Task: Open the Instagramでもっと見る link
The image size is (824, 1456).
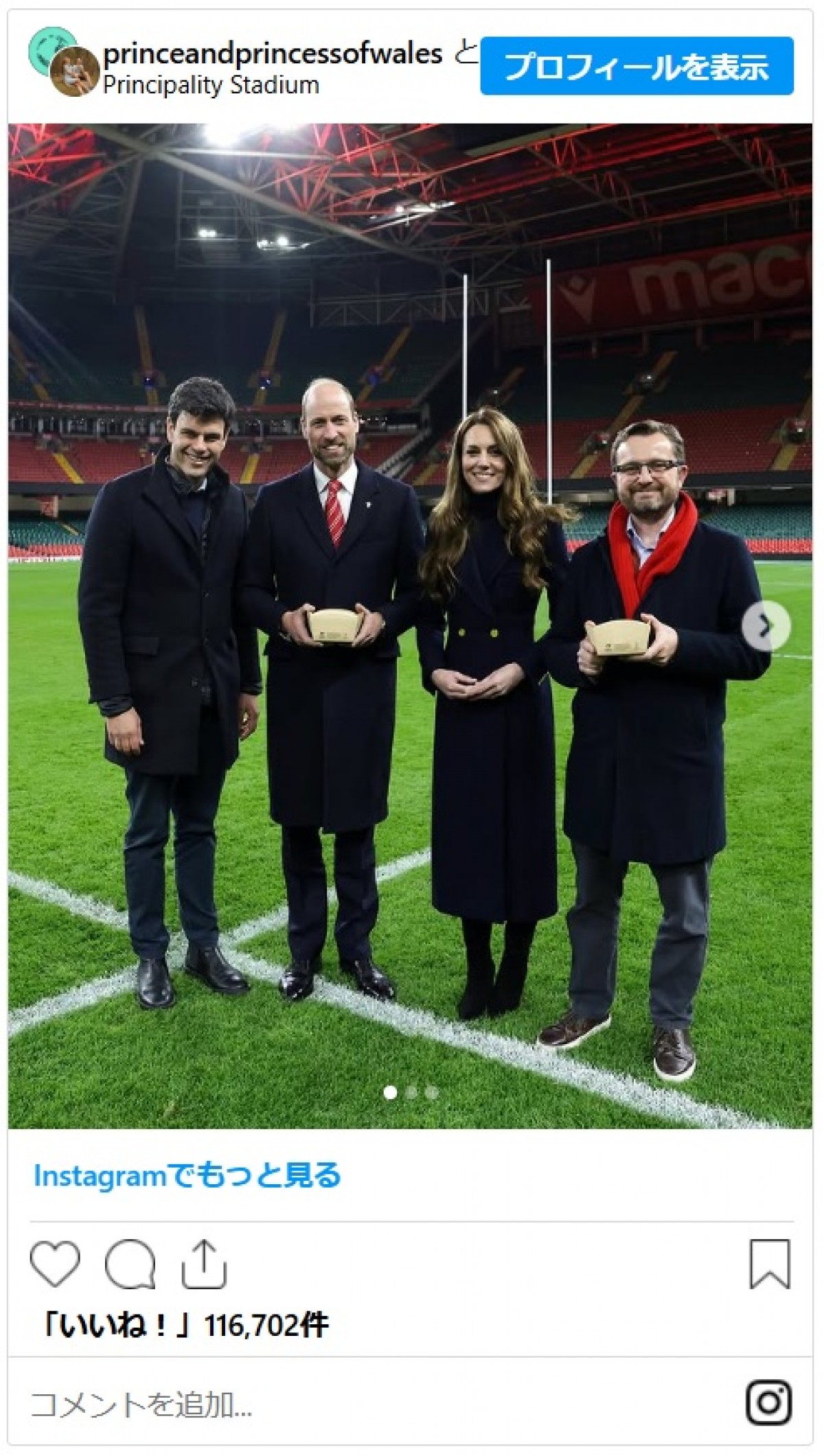Action: point(187,1175)
